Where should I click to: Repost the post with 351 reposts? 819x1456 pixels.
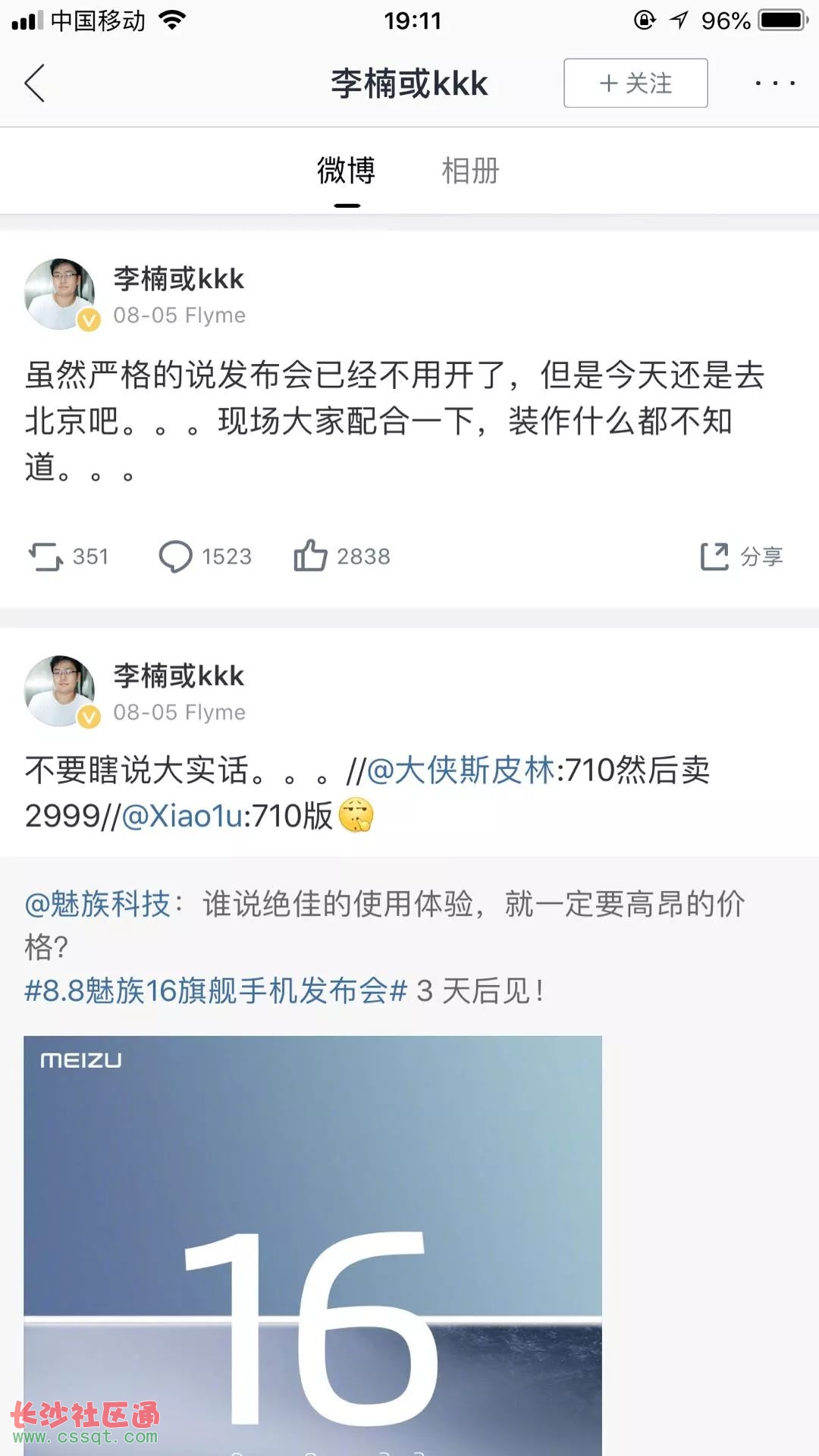pyautogui.click(x=67, y=557)
